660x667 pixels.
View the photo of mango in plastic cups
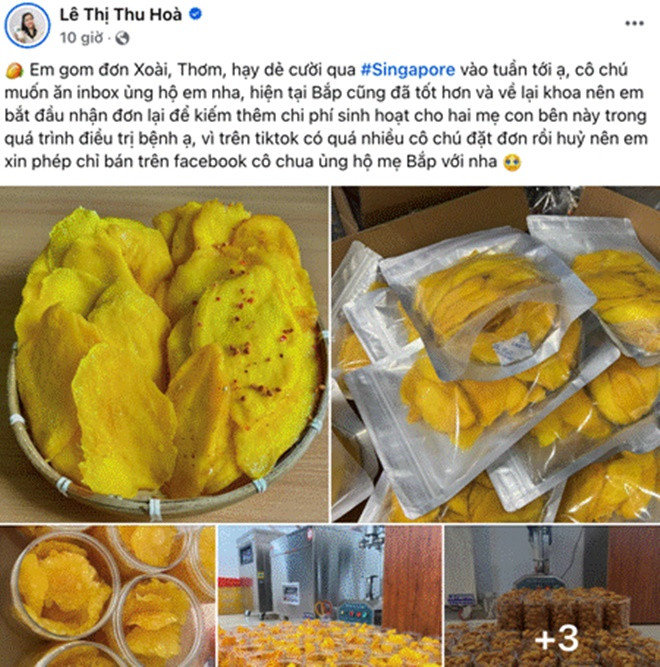click(x=107, y=596)
